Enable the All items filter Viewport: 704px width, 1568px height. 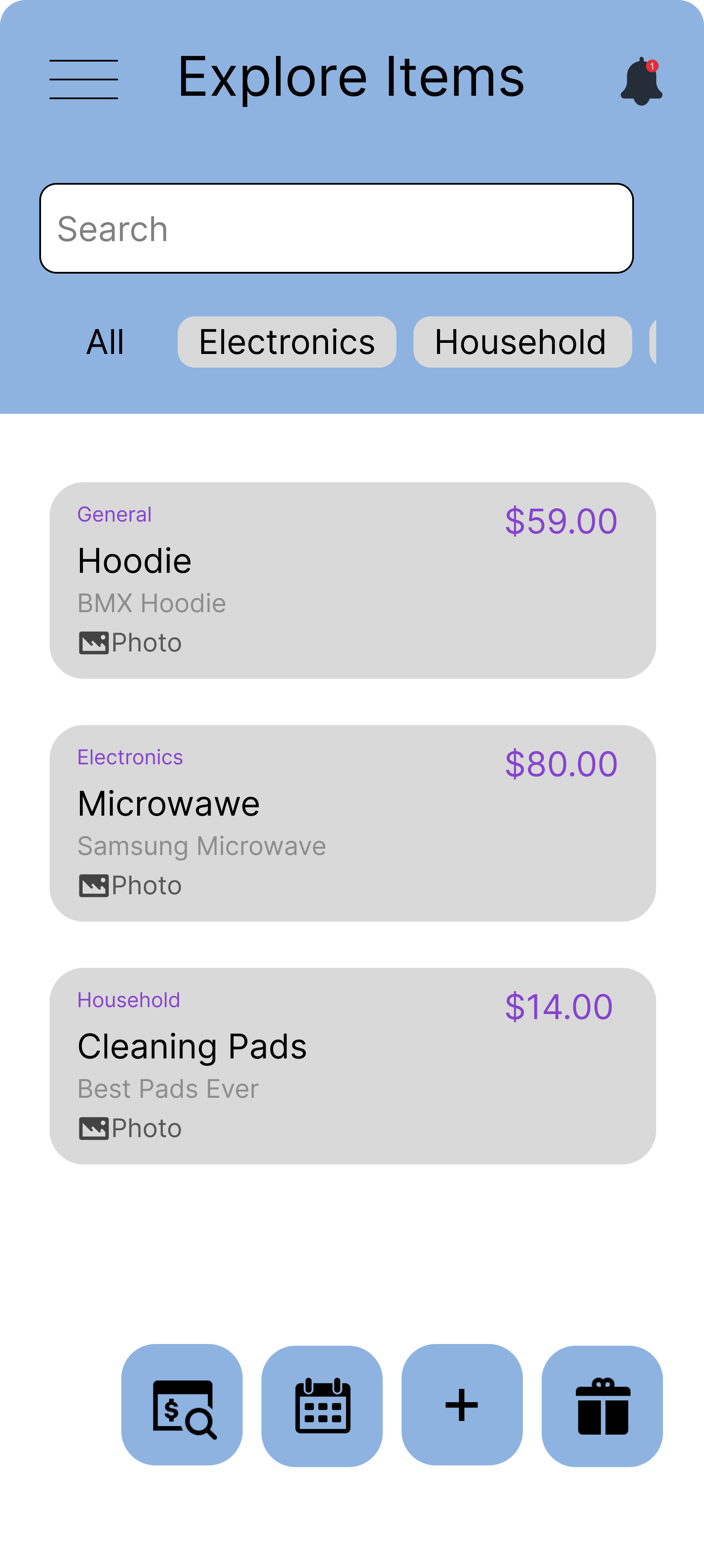click(x=105, y=342)
